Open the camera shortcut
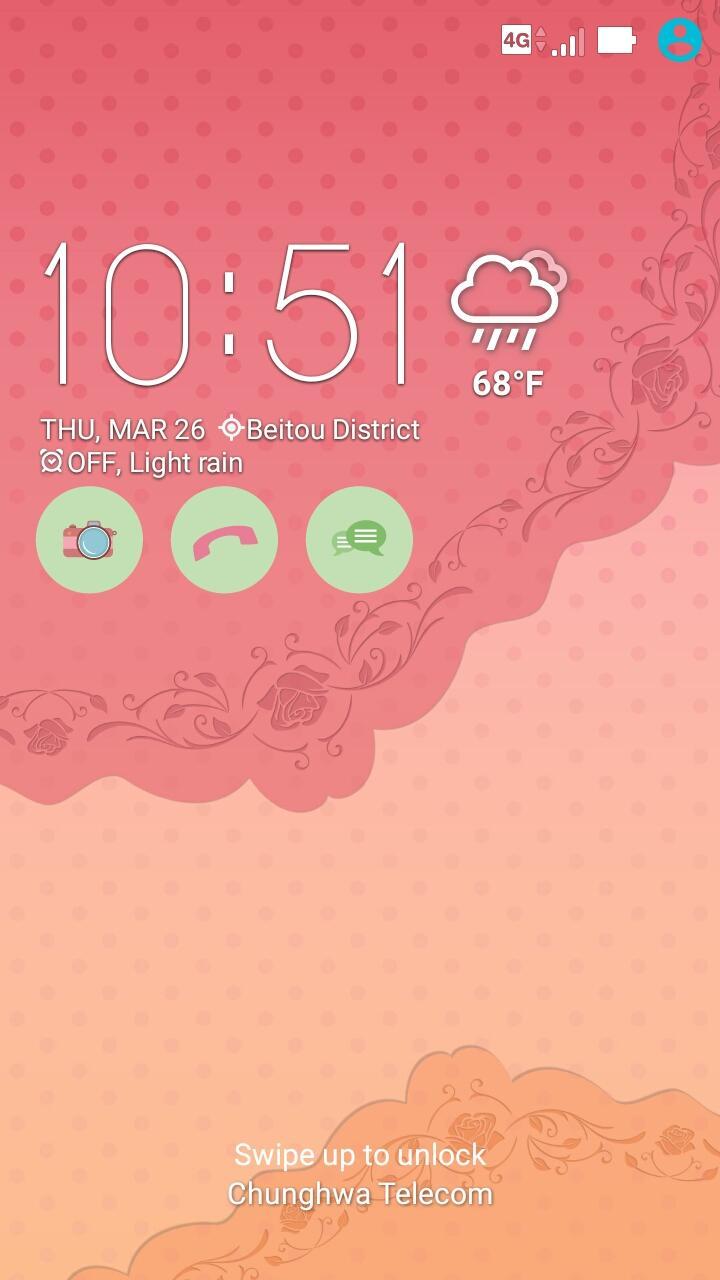 click(x=89, y=540)
